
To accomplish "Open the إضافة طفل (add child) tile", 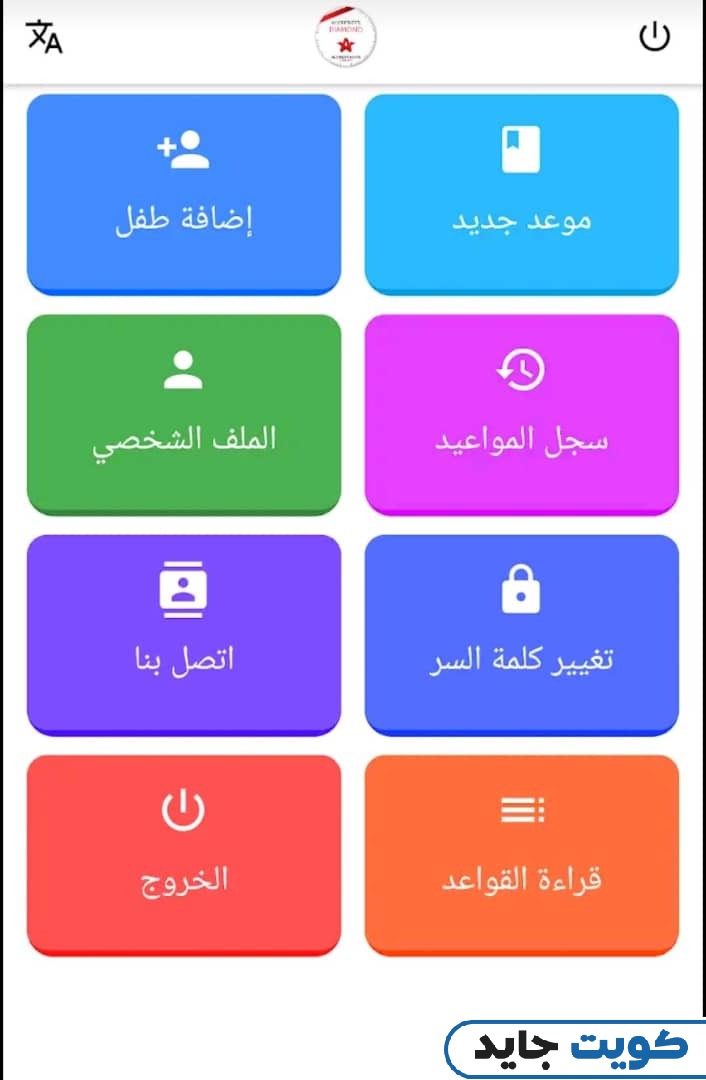I will click(x=183, y=193).
